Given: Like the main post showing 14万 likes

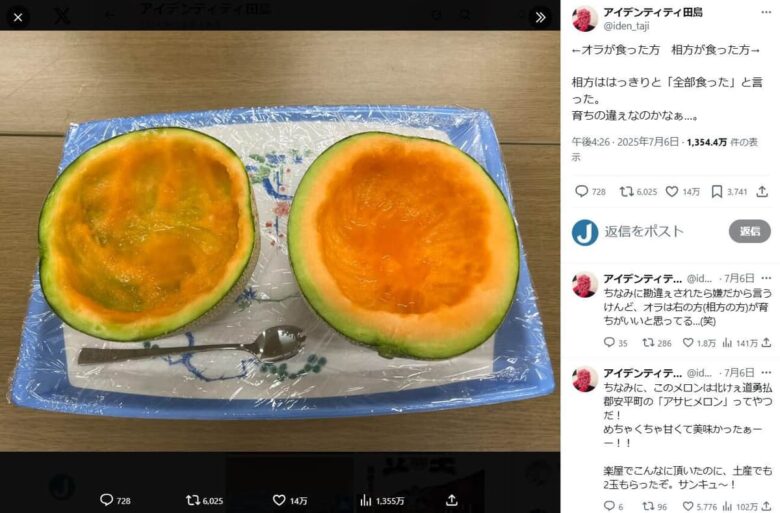Looking at the screenshot, I should (x=672, y=191).
